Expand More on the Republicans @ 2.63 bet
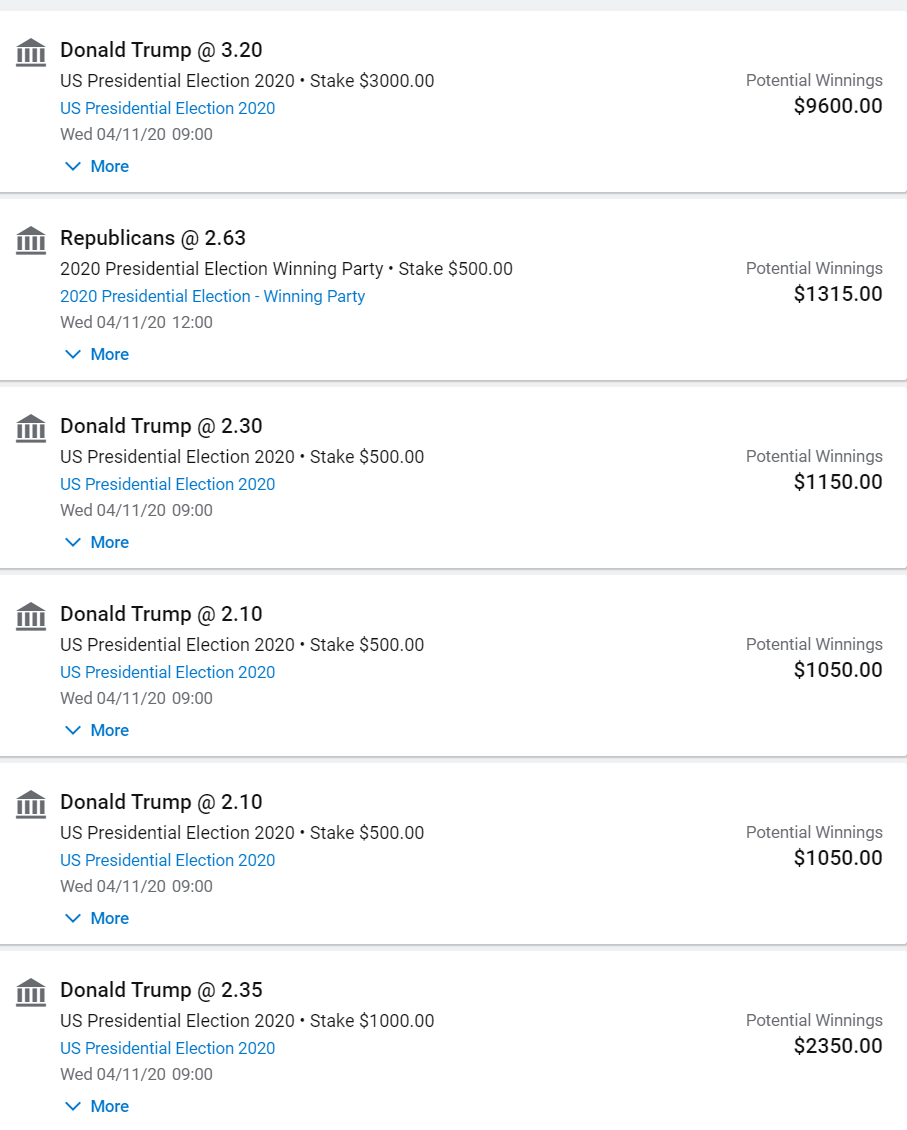This screenshot has width=907, height=1130. [97, 354]
